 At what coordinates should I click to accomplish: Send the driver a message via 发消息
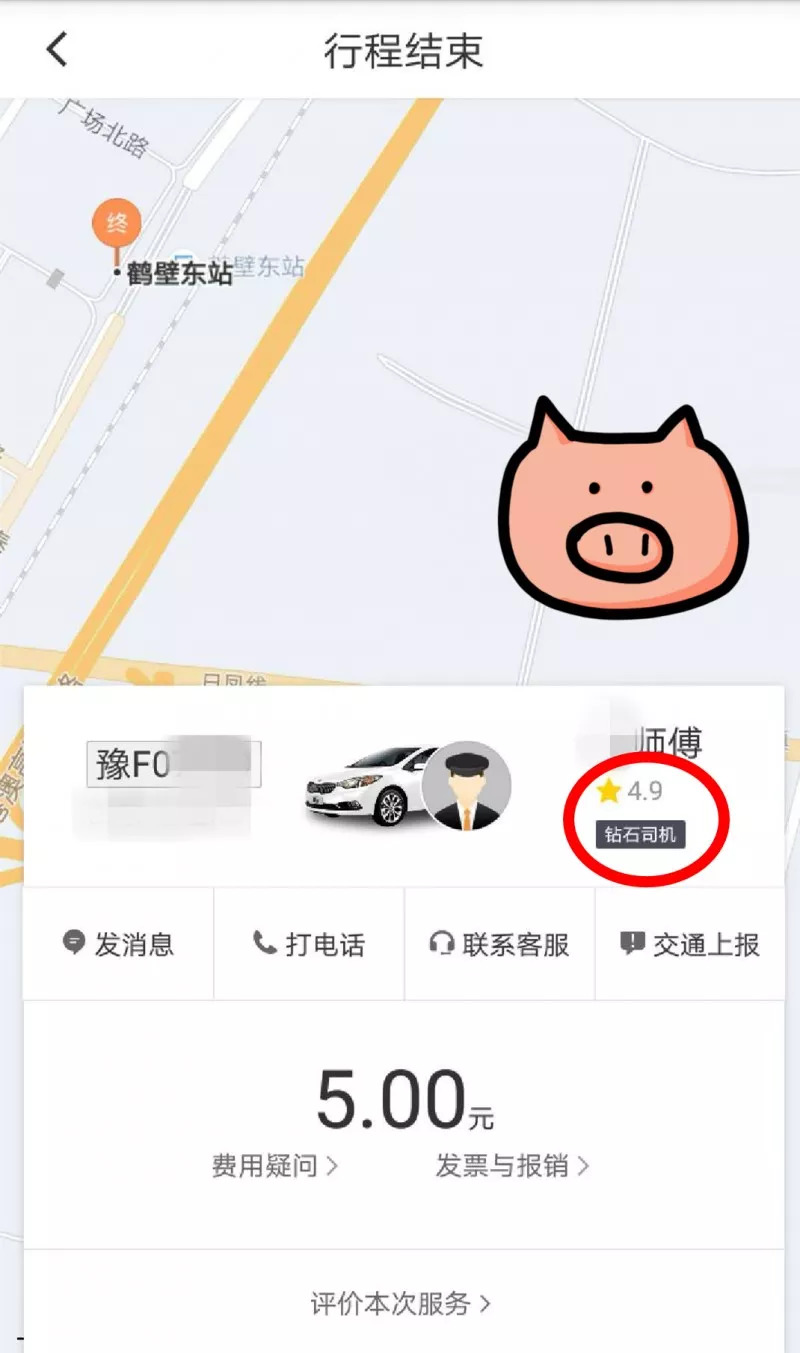pyautogui.click(x=118, y=944)
